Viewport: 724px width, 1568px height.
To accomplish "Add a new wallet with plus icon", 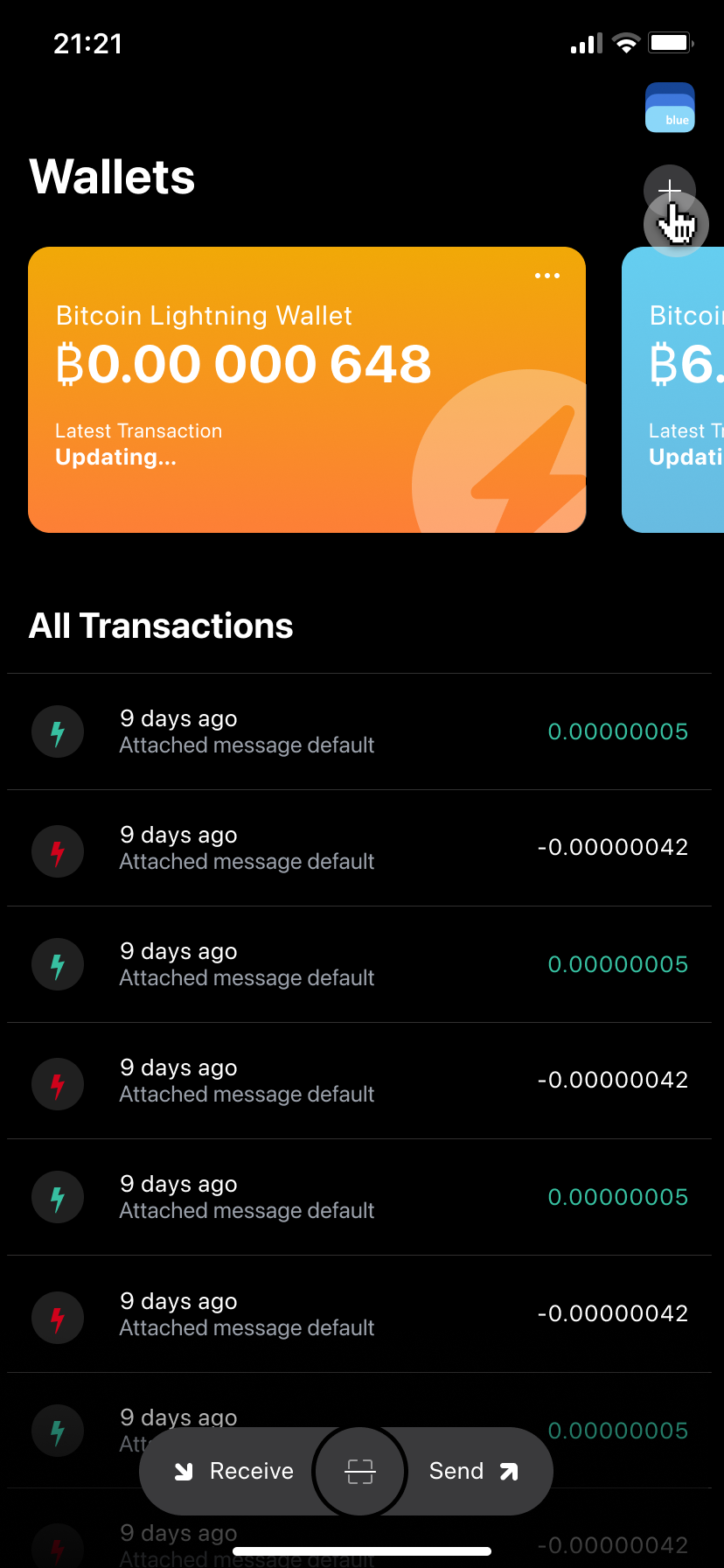I will (669, 190).
